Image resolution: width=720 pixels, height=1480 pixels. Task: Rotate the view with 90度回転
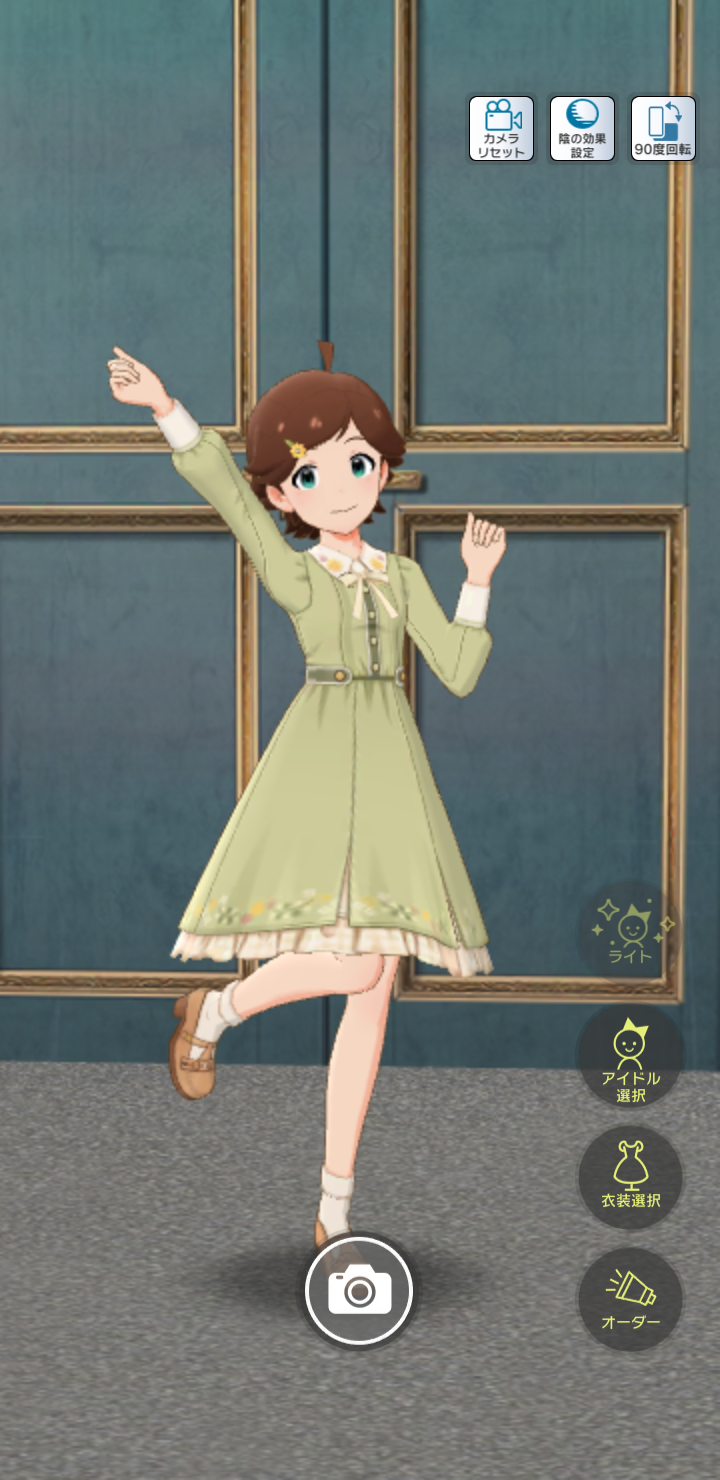pos(663,128)
